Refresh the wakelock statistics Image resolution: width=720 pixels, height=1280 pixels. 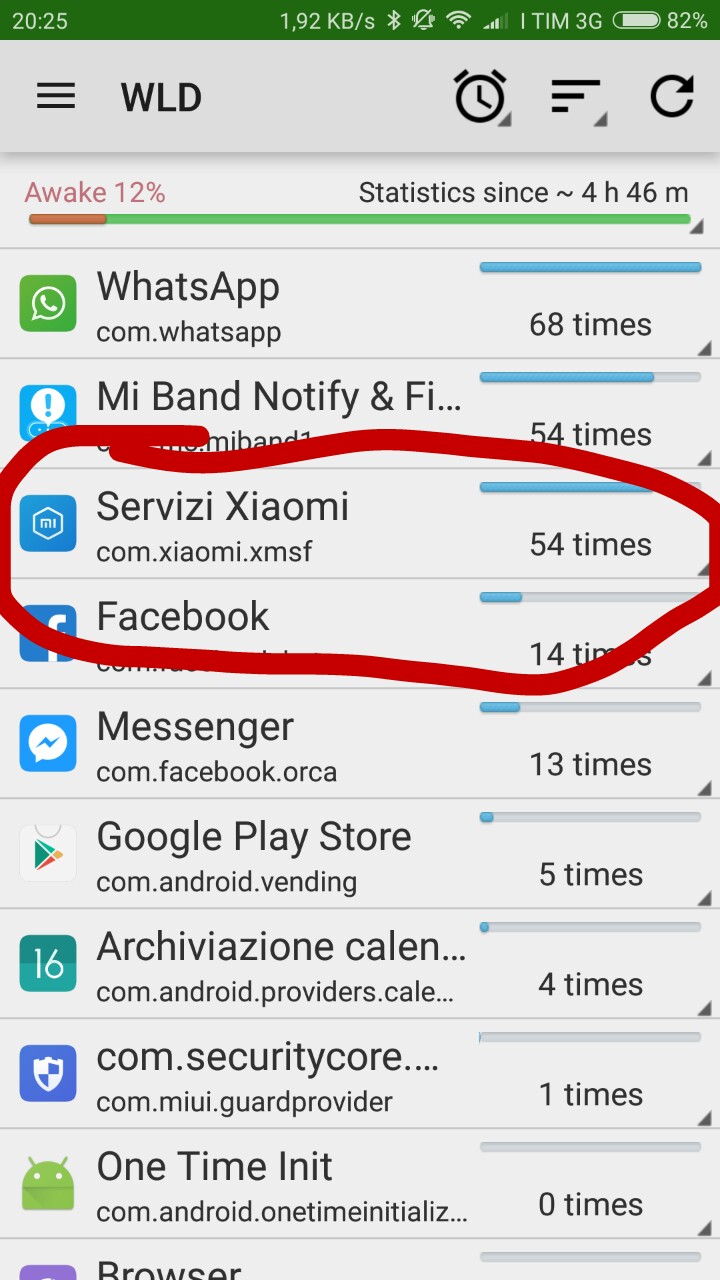coord(672,96)
